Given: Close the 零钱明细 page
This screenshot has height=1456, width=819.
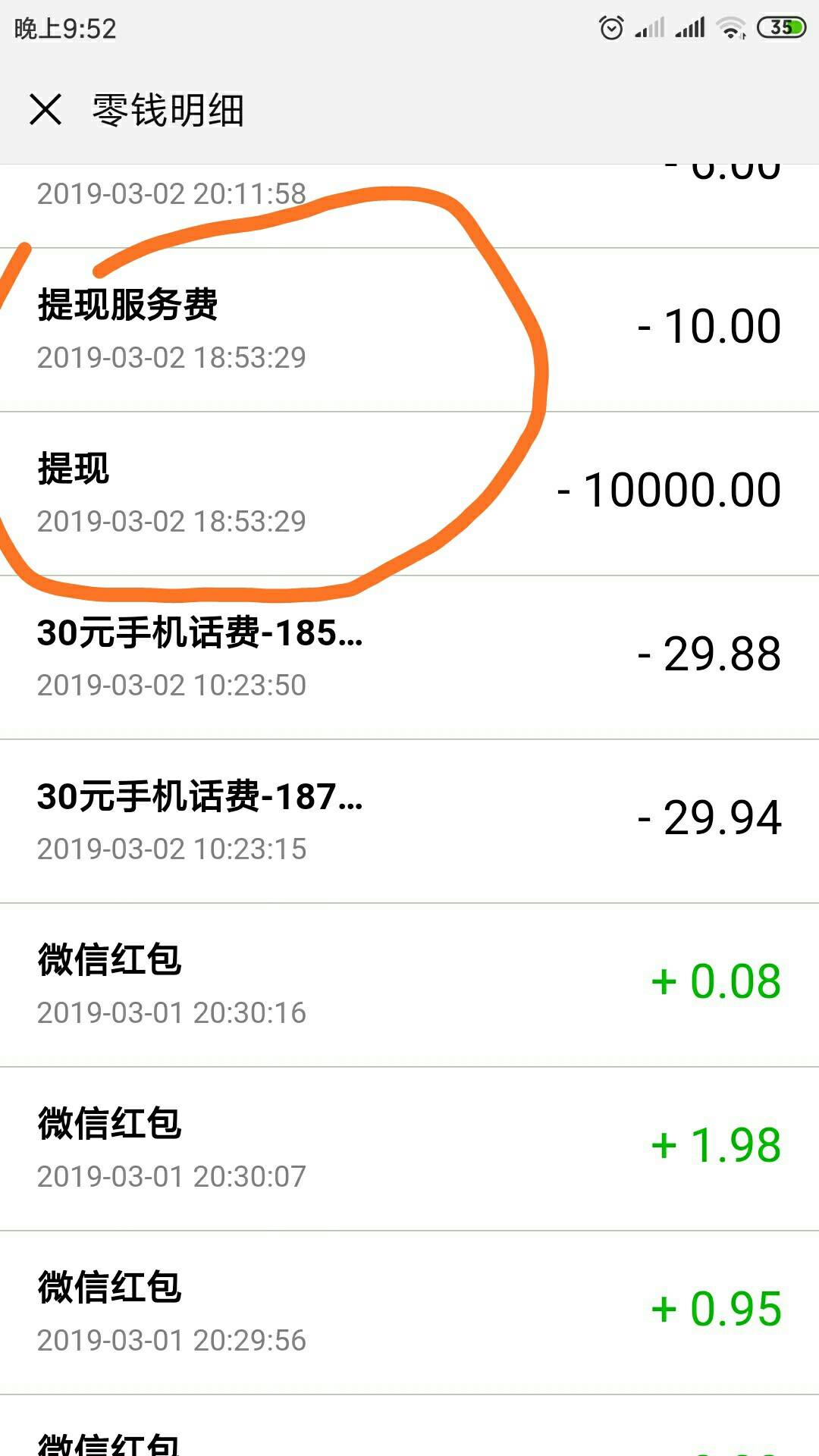Looking at the screenshot, I should pyautogui.click(x=45, y=110).
